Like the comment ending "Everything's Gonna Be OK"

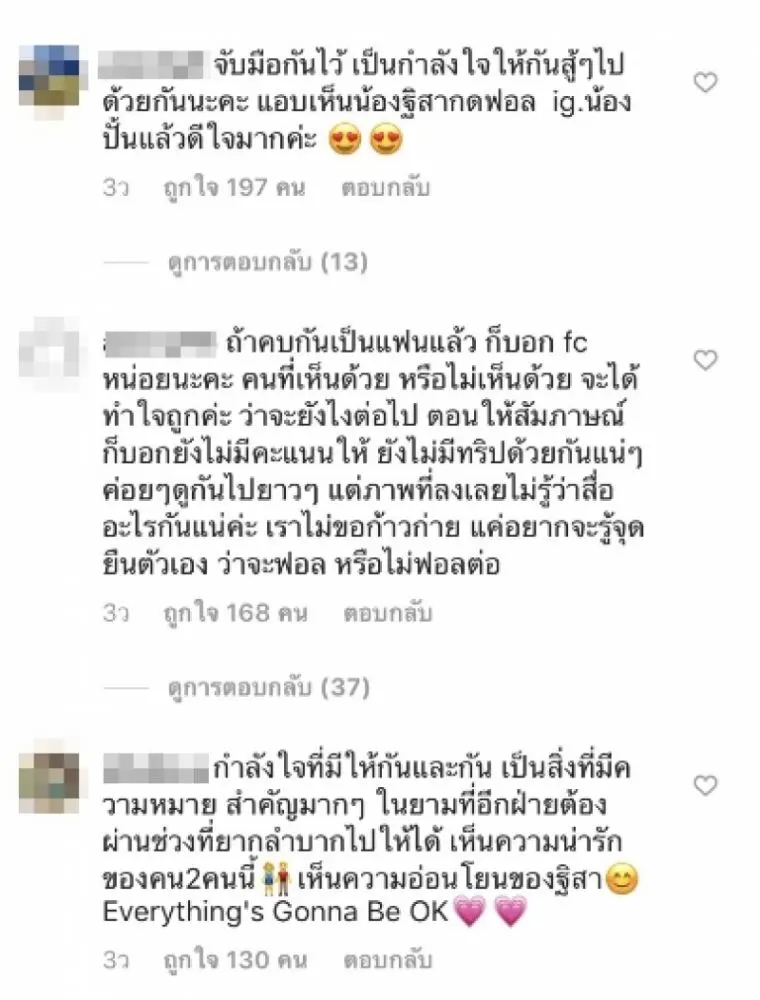point(706,785)
